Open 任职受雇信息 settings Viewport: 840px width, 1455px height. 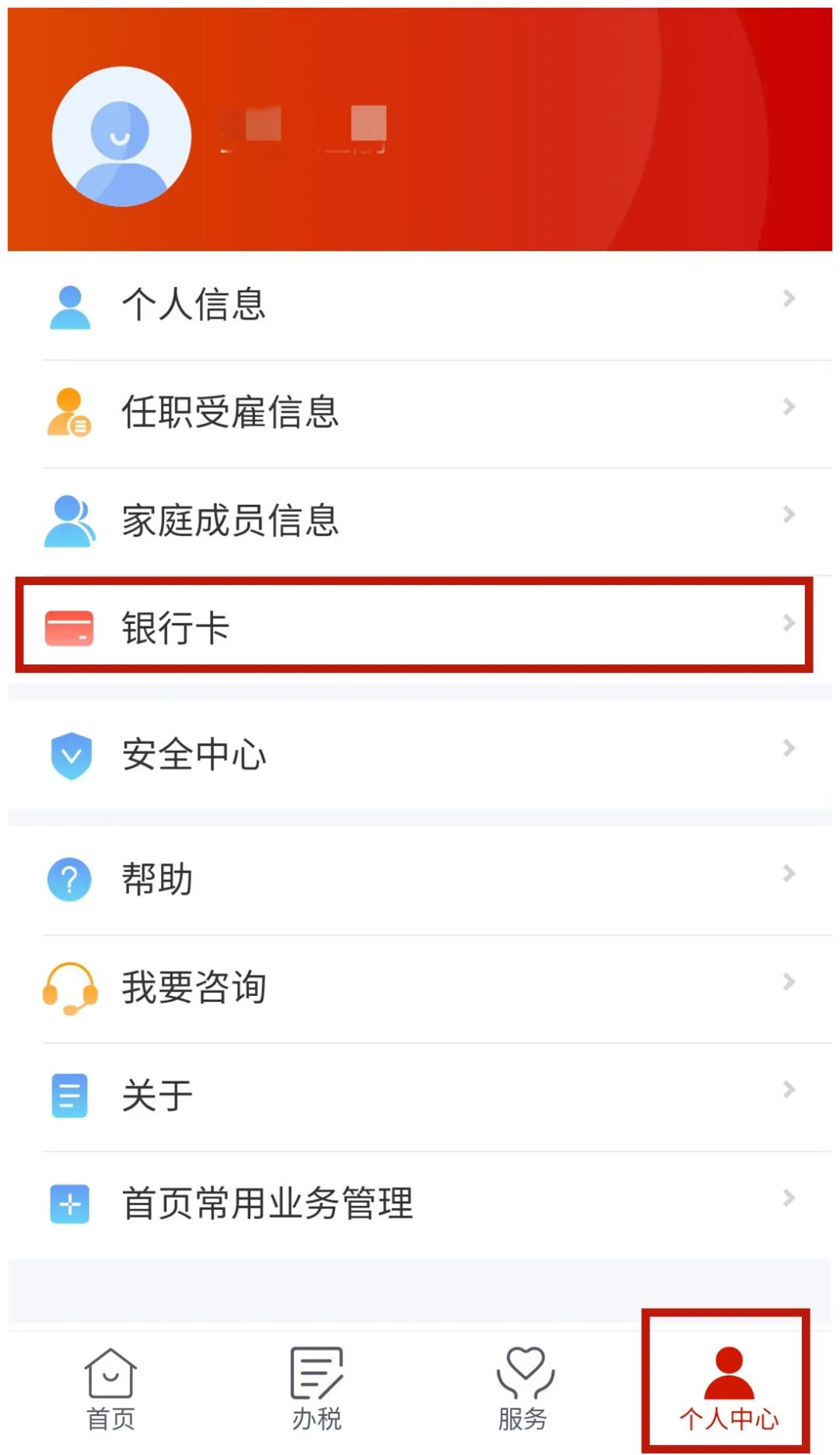coord(420,413)
